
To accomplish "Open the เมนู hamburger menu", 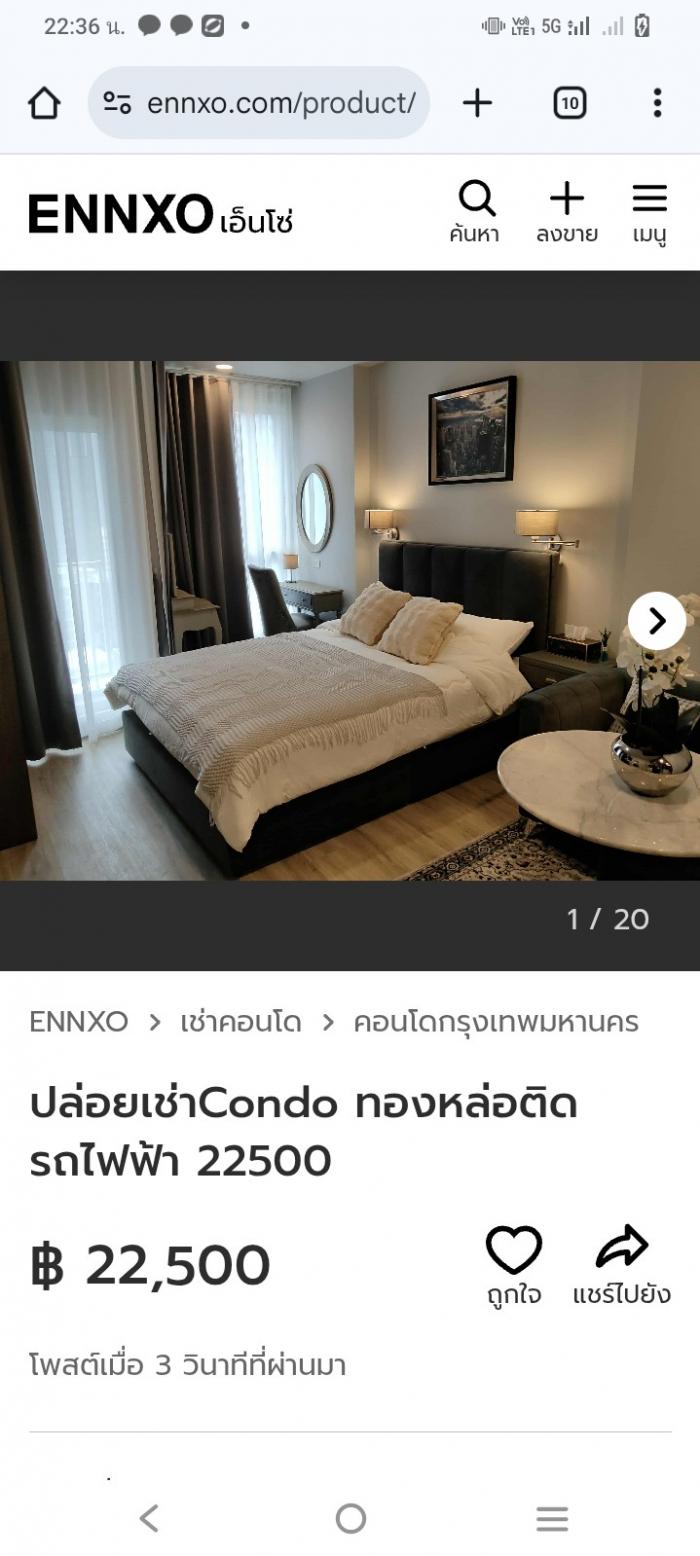I will [649, 212].
